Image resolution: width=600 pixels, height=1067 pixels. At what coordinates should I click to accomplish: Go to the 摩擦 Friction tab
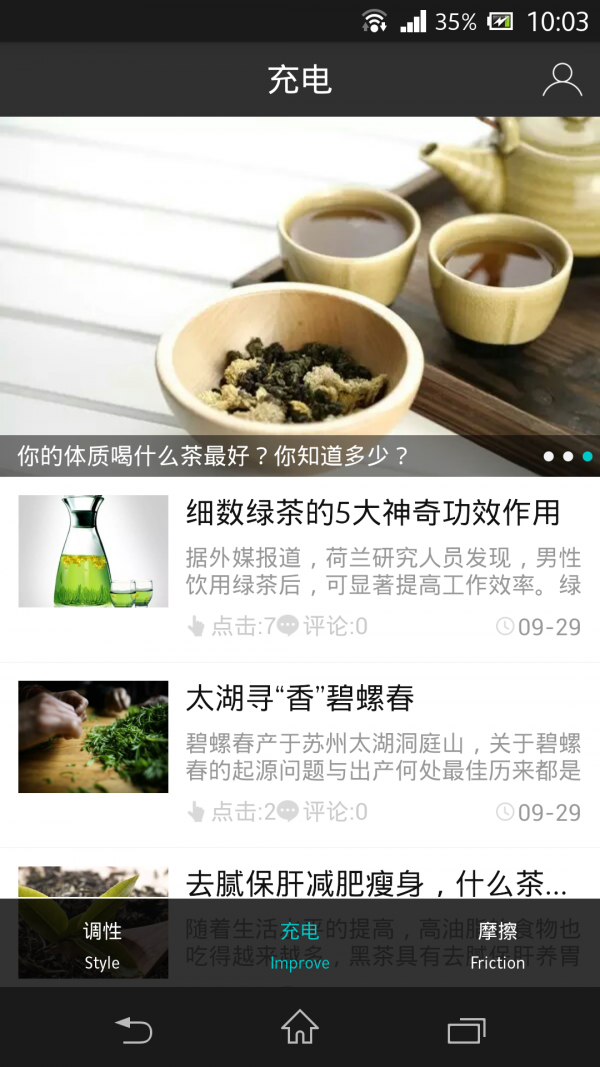tap(497, 944)
